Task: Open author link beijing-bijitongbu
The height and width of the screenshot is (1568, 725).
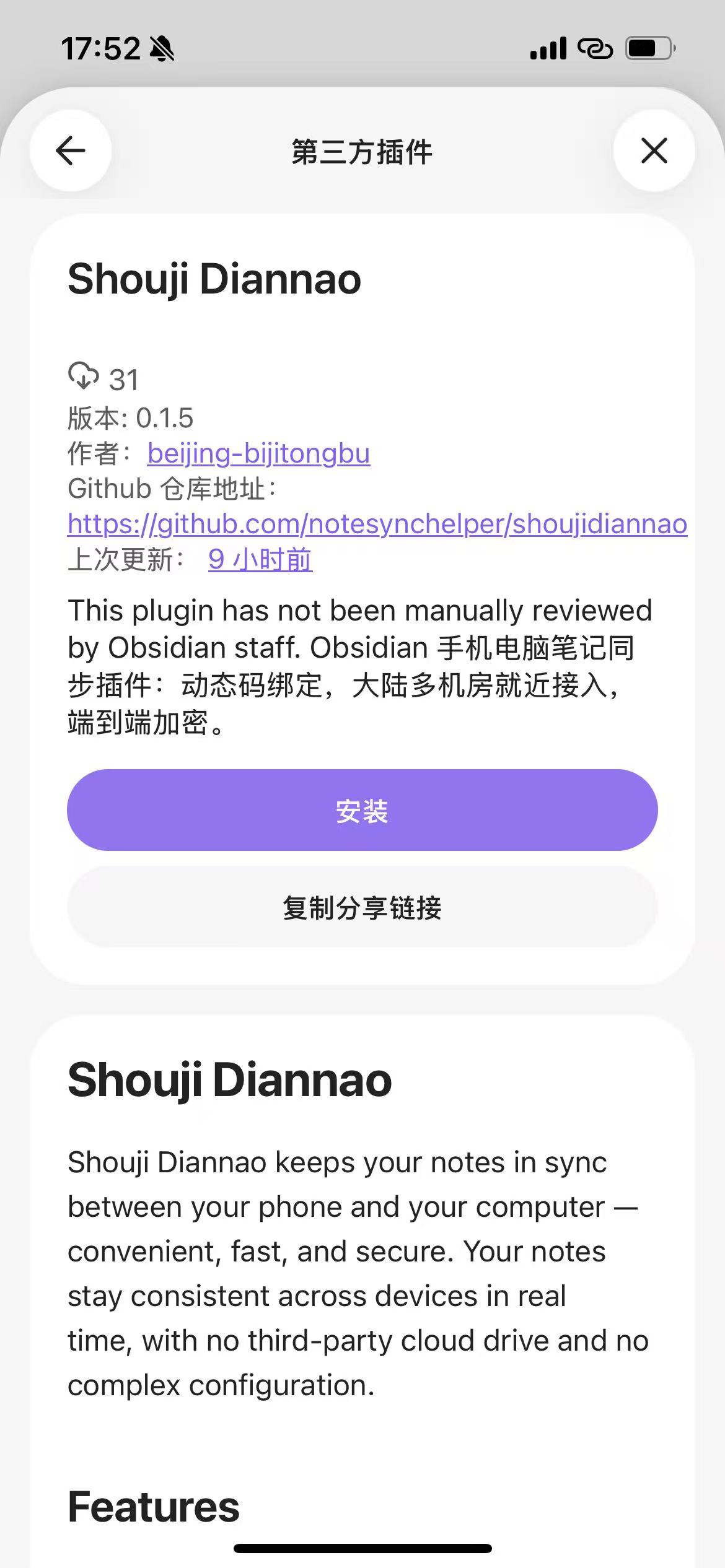Action: (258, 453)
